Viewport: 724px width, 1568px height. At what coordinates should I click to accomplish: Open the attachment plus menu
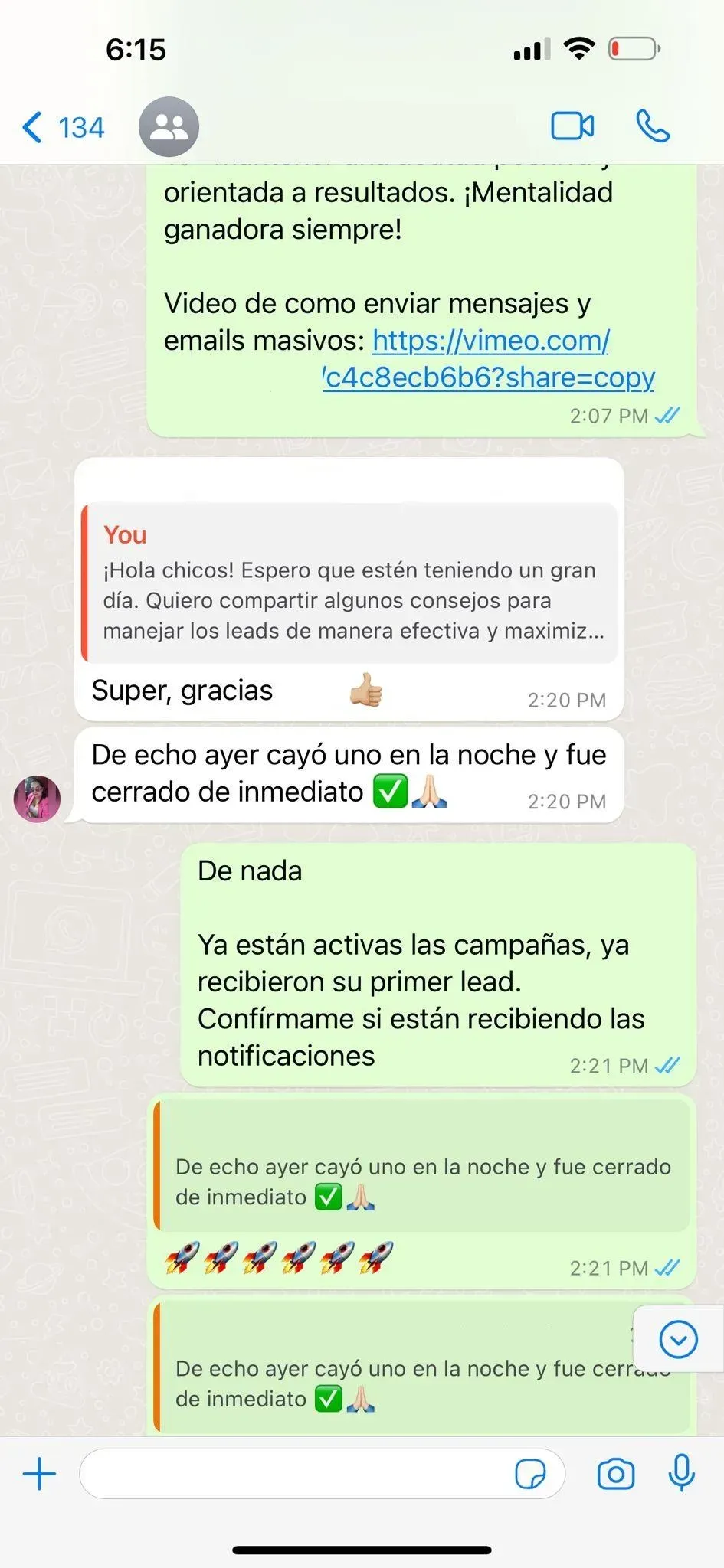pyautogui.click(x=40, y=1474)
